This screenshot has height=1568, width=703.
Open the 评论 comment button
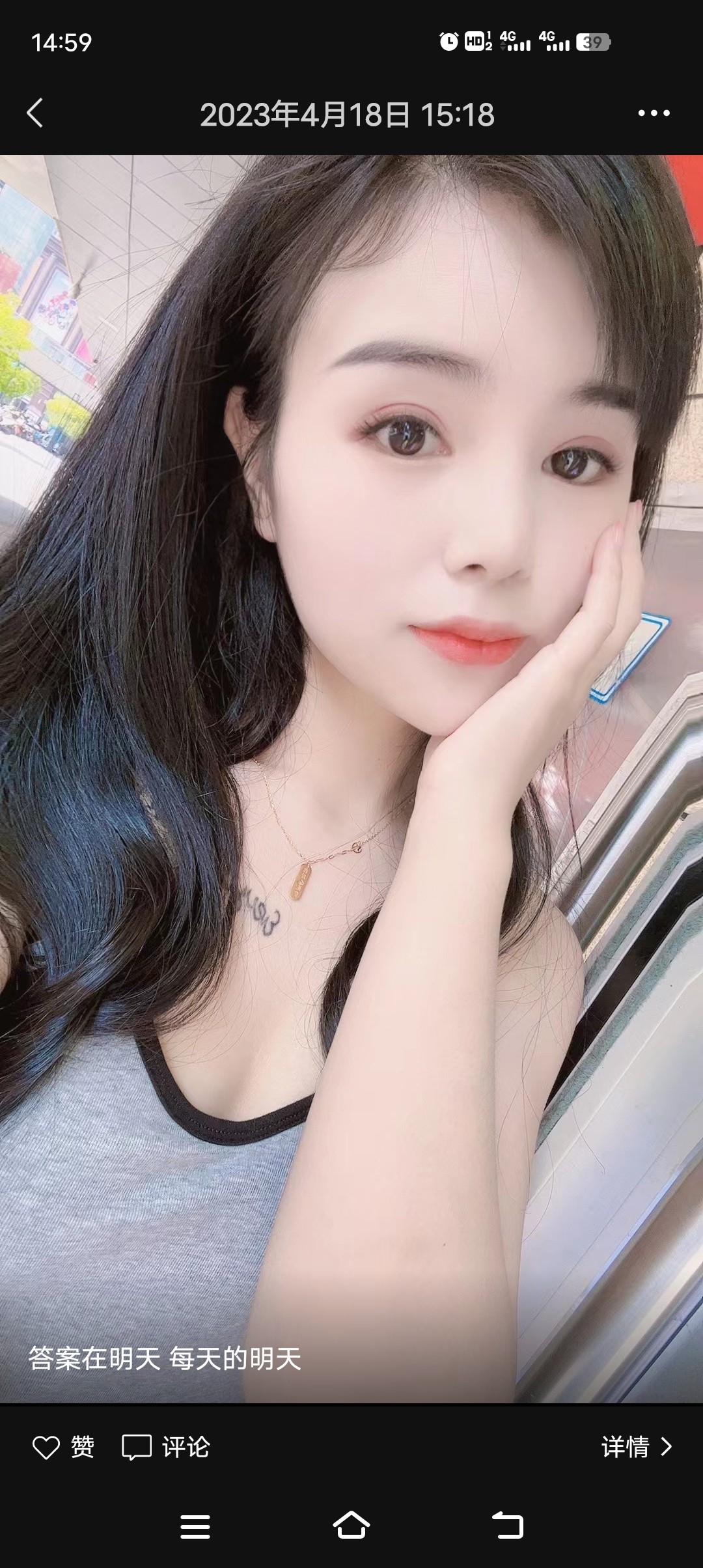coord(166,1447)
